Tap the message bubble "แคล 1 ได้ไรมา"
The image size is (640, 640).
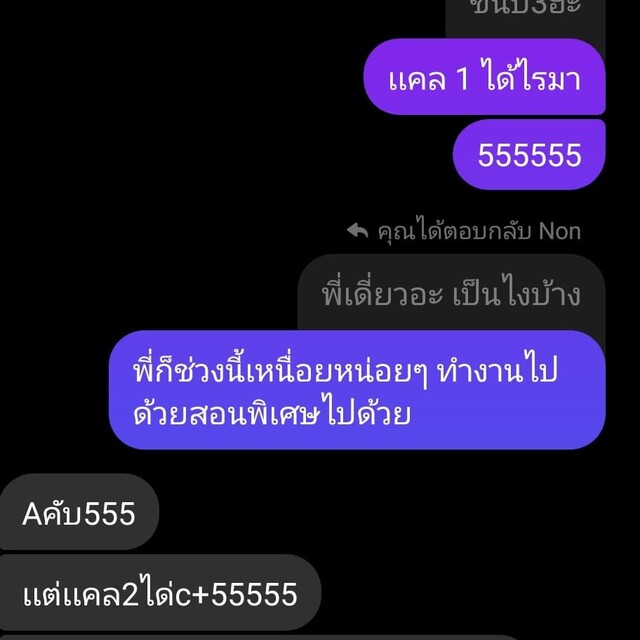pyautogui.click(x=484, y=78)
